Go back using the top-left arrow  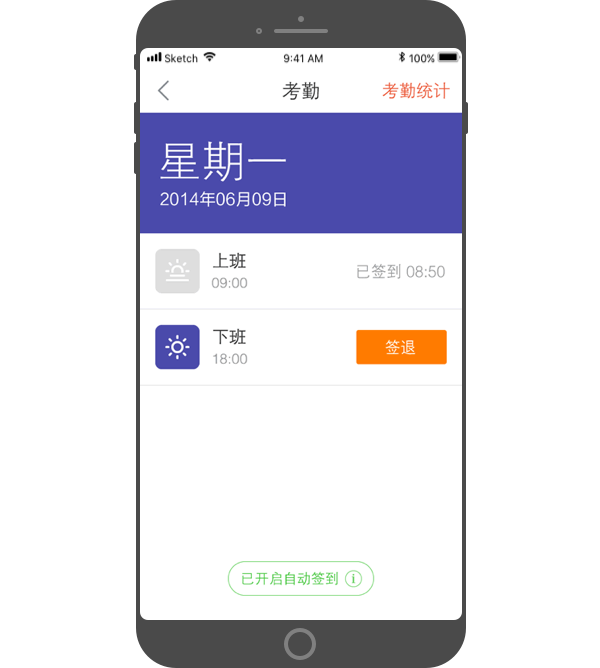pyautogui.click(x=164, y=91)
